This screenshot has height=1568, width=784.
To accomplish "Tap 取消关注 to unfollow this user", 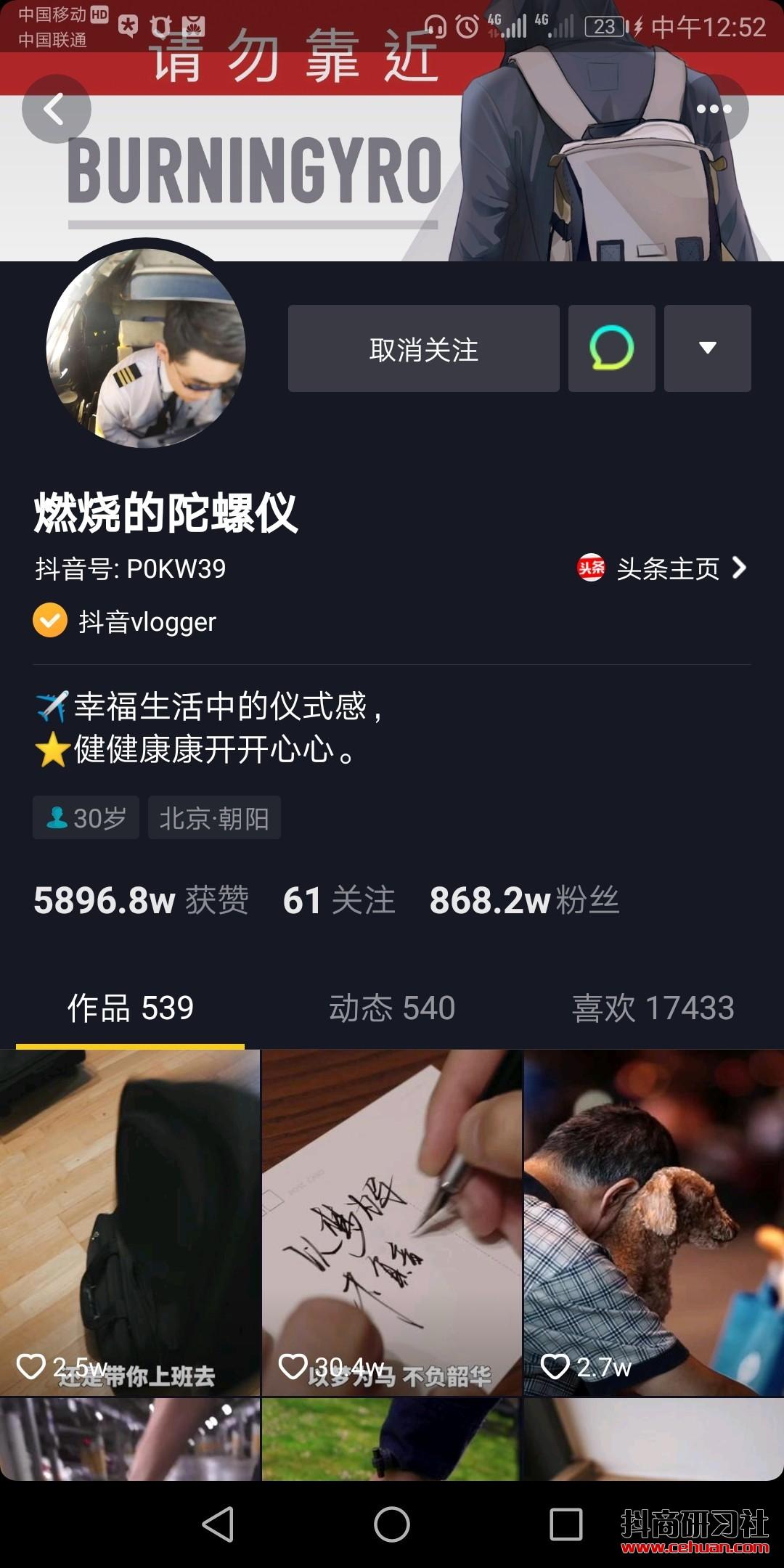I will [423, 349].
